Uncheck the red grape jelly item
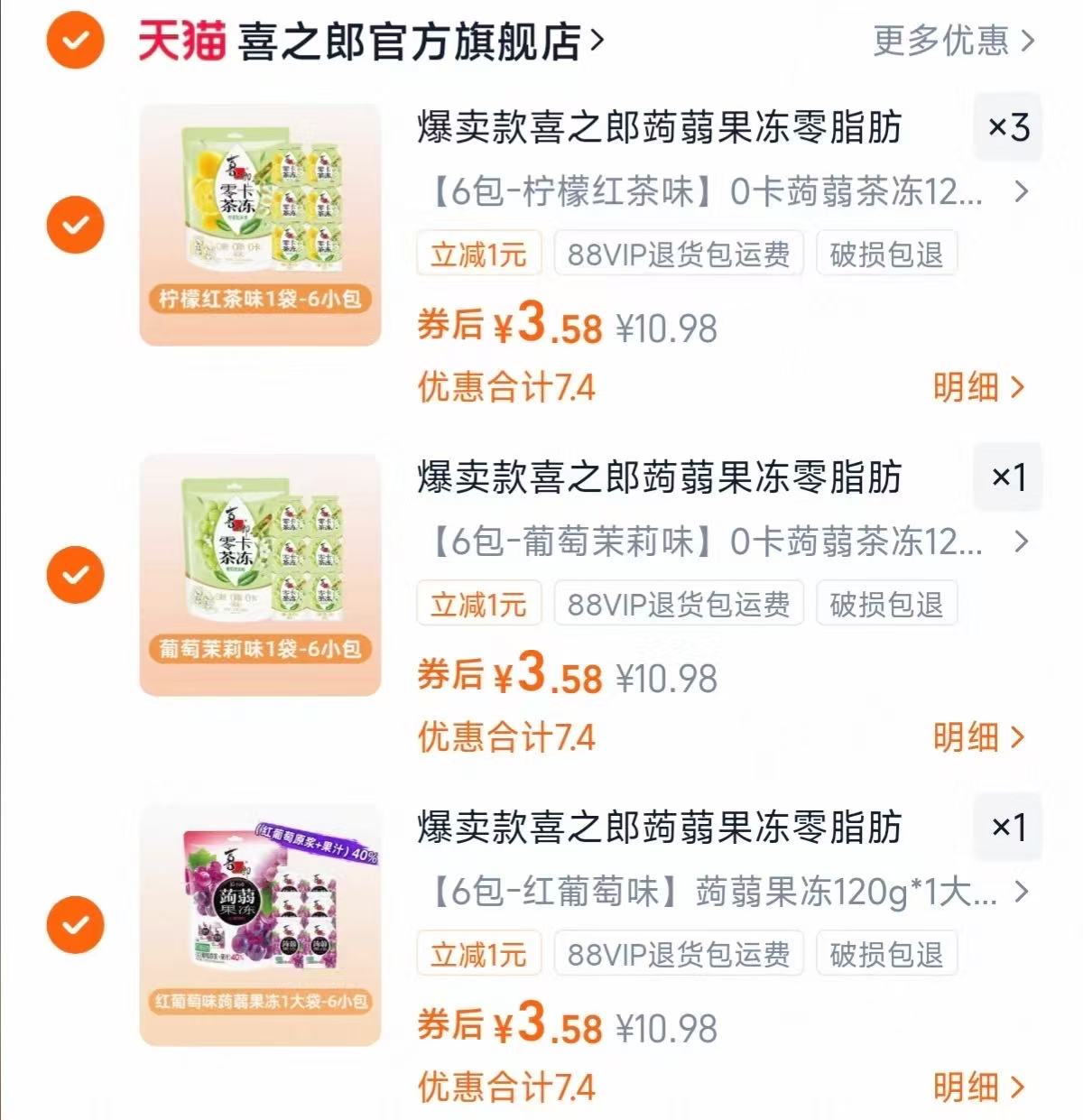1083x1120 pixels. click(76, 925)
